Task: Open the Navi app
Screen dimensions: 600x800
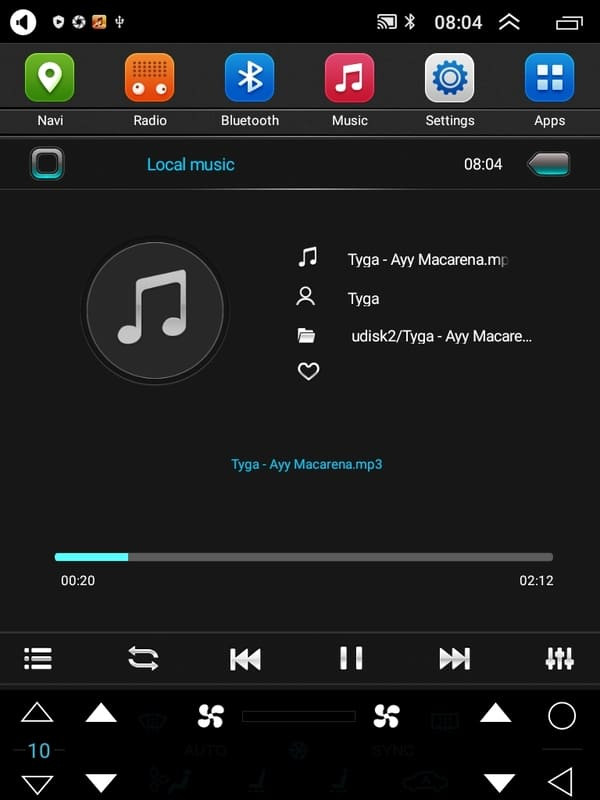Action: click(50, 79)
